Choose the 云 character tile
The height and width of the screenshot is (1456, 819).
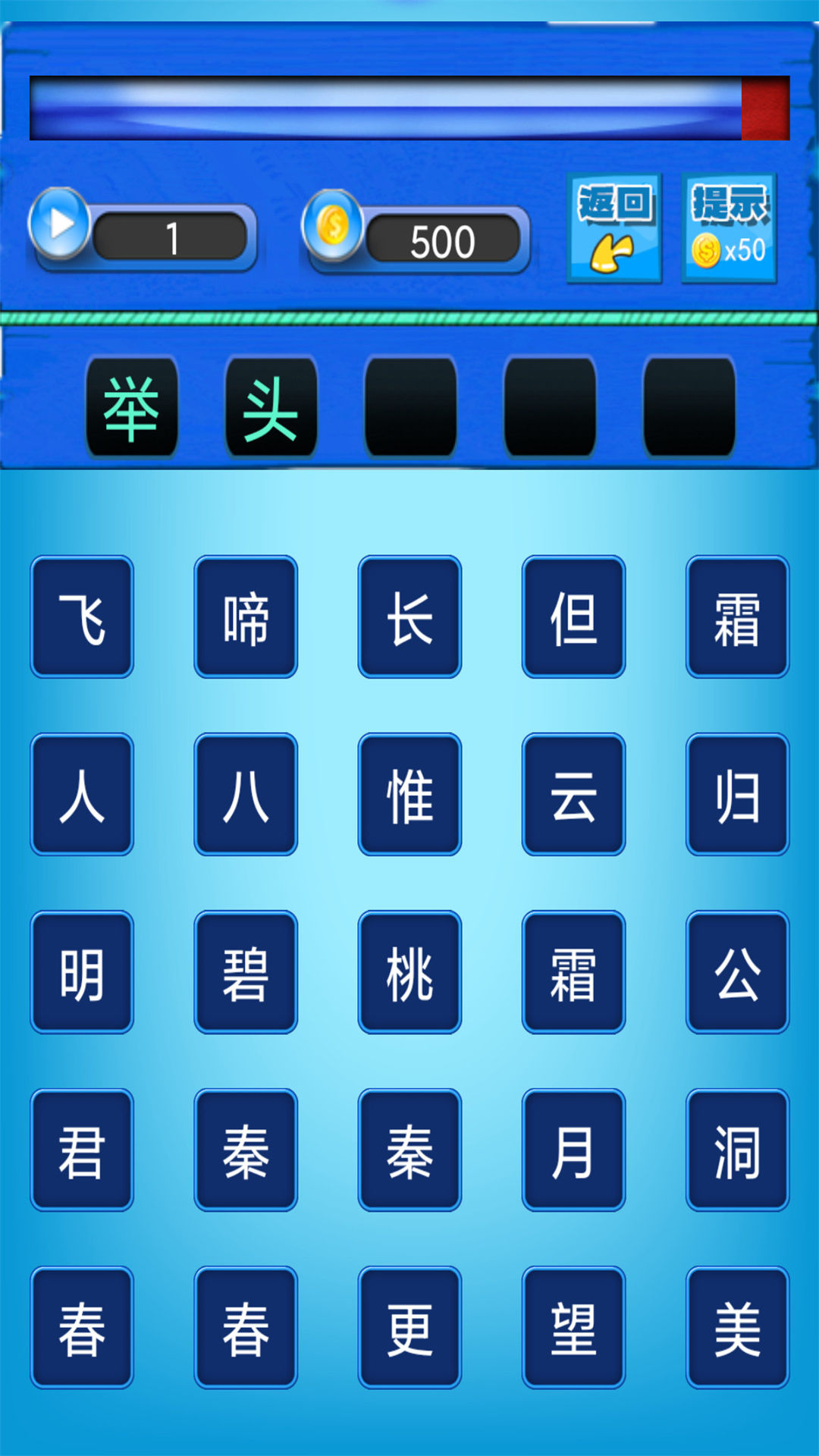[573, 794]
